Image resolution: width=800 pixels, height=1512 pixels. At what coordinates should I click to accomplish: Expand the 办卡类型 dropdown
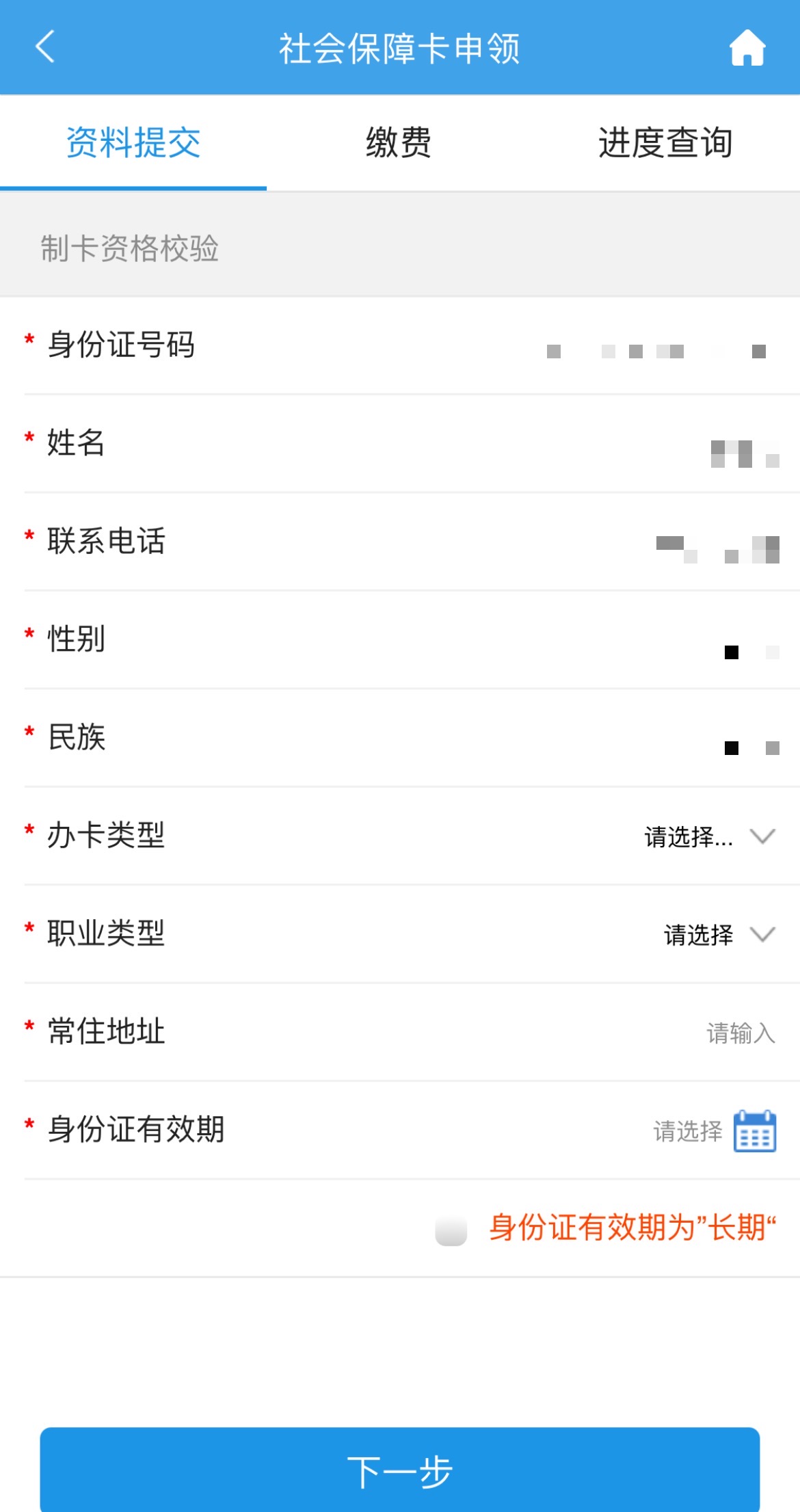pos(709,836)
